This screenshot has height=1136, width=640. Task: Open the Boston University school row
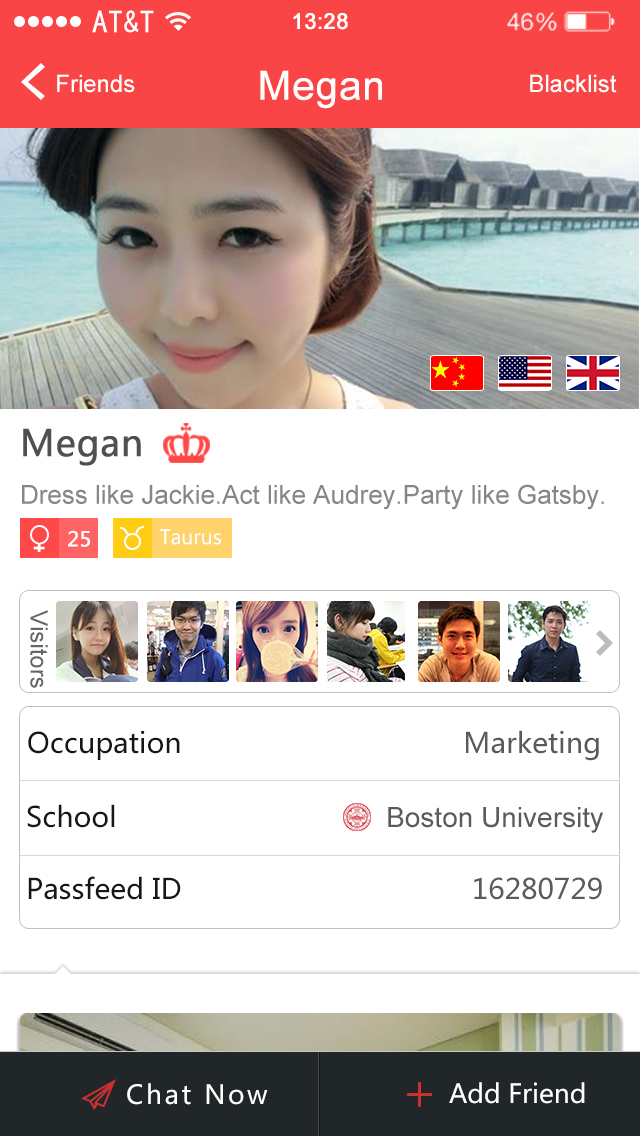320,818
